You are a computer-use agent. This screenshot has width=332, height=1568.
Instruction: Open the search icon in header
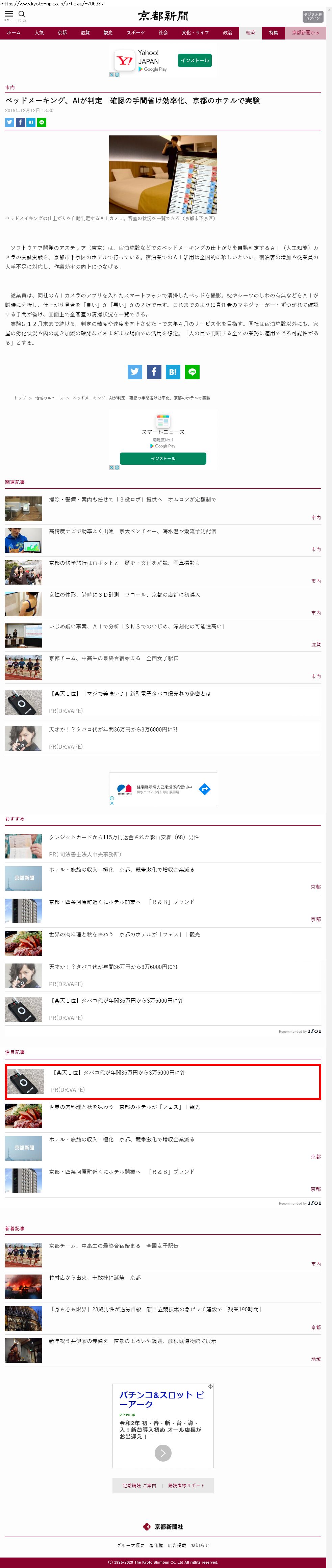tap(22, 15)
